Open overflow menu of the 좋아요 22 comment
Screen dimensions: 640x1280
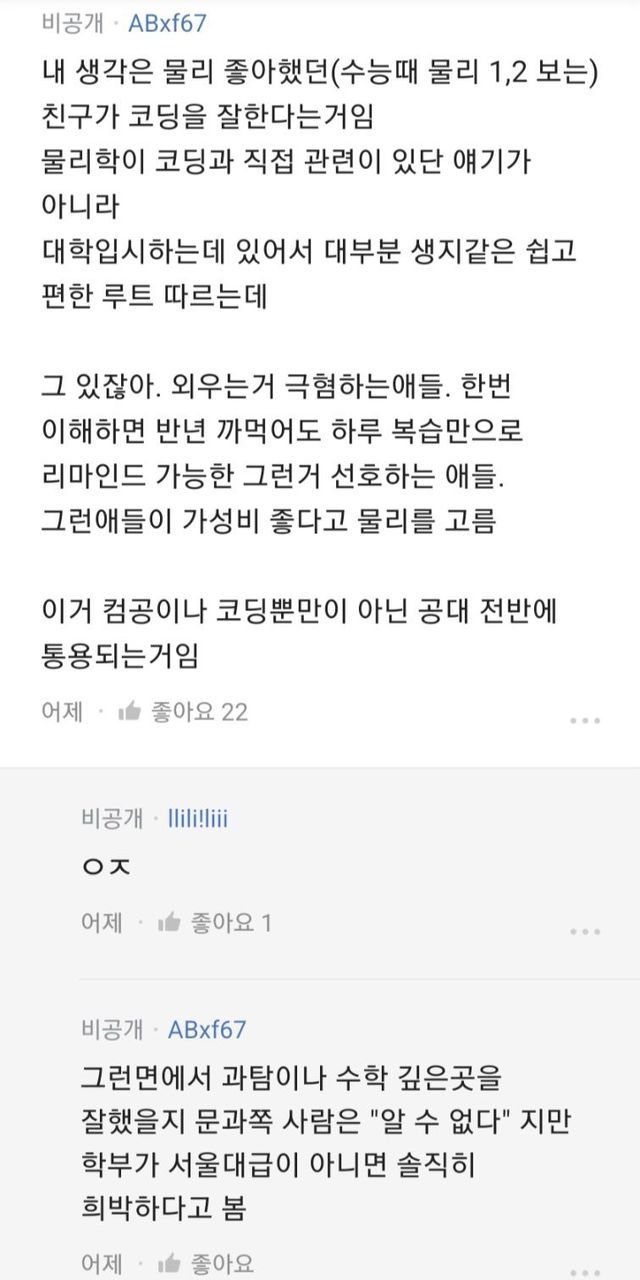point(584,720)
